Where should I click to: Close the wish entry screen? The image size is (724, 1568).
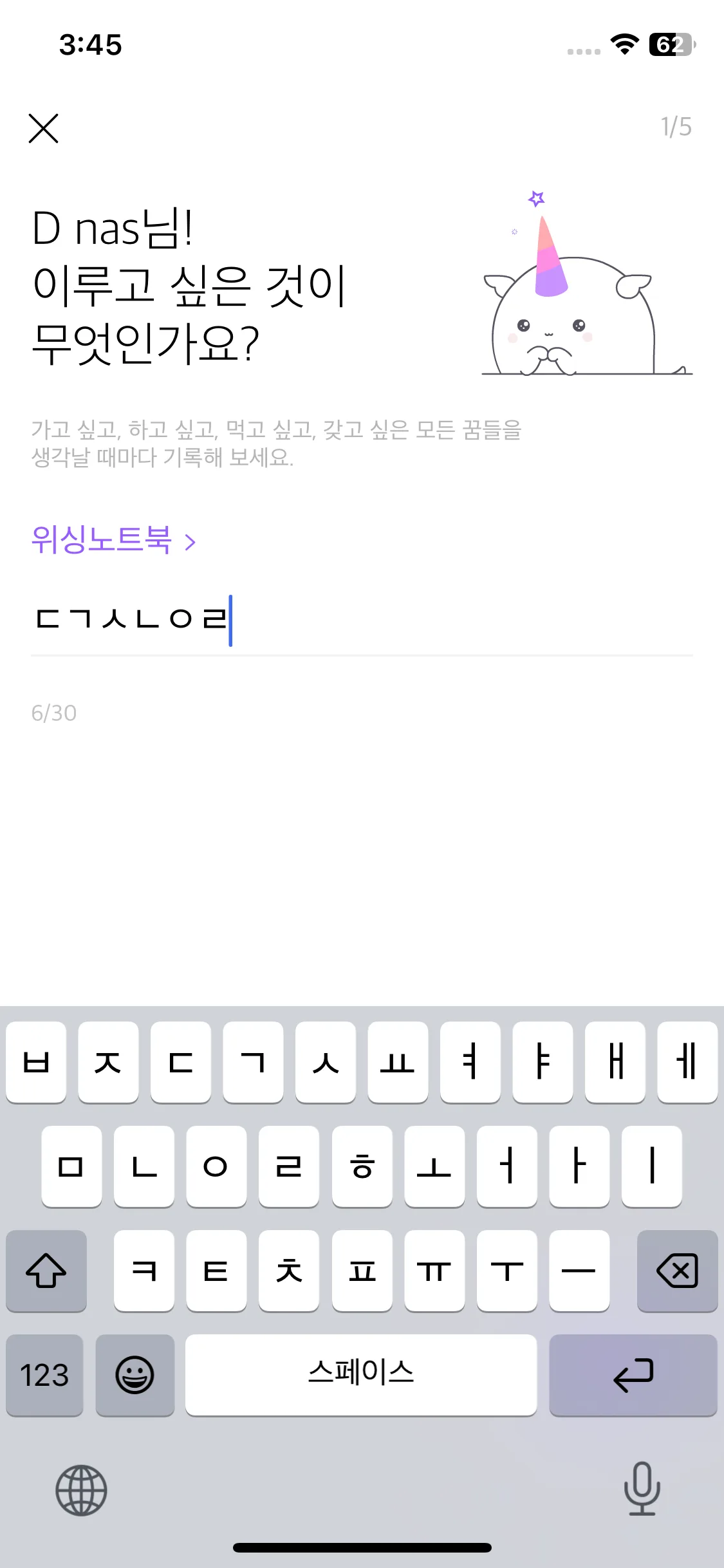43,128
